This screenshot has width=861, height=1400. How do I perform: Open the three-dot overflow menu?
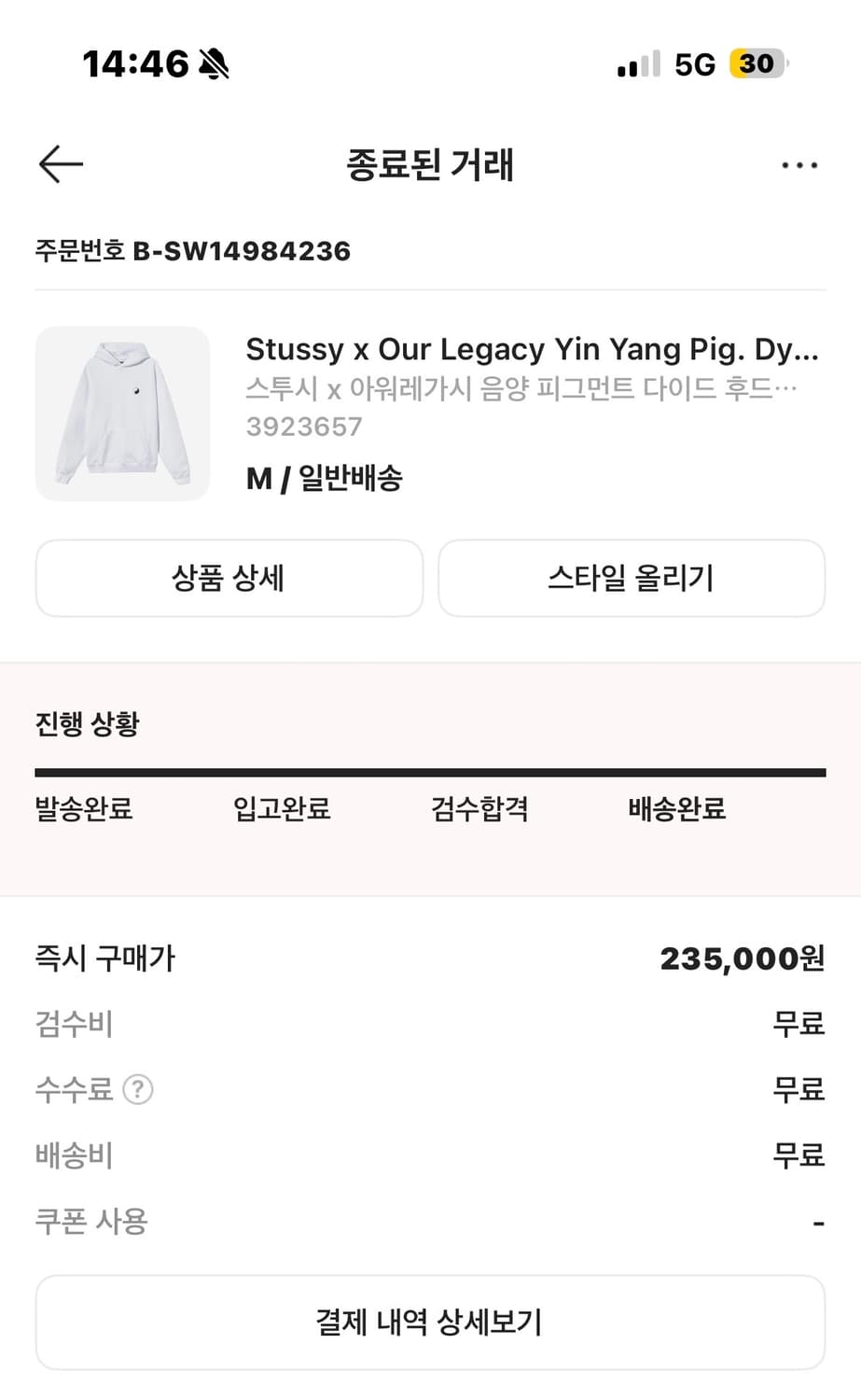pos(799,164)
